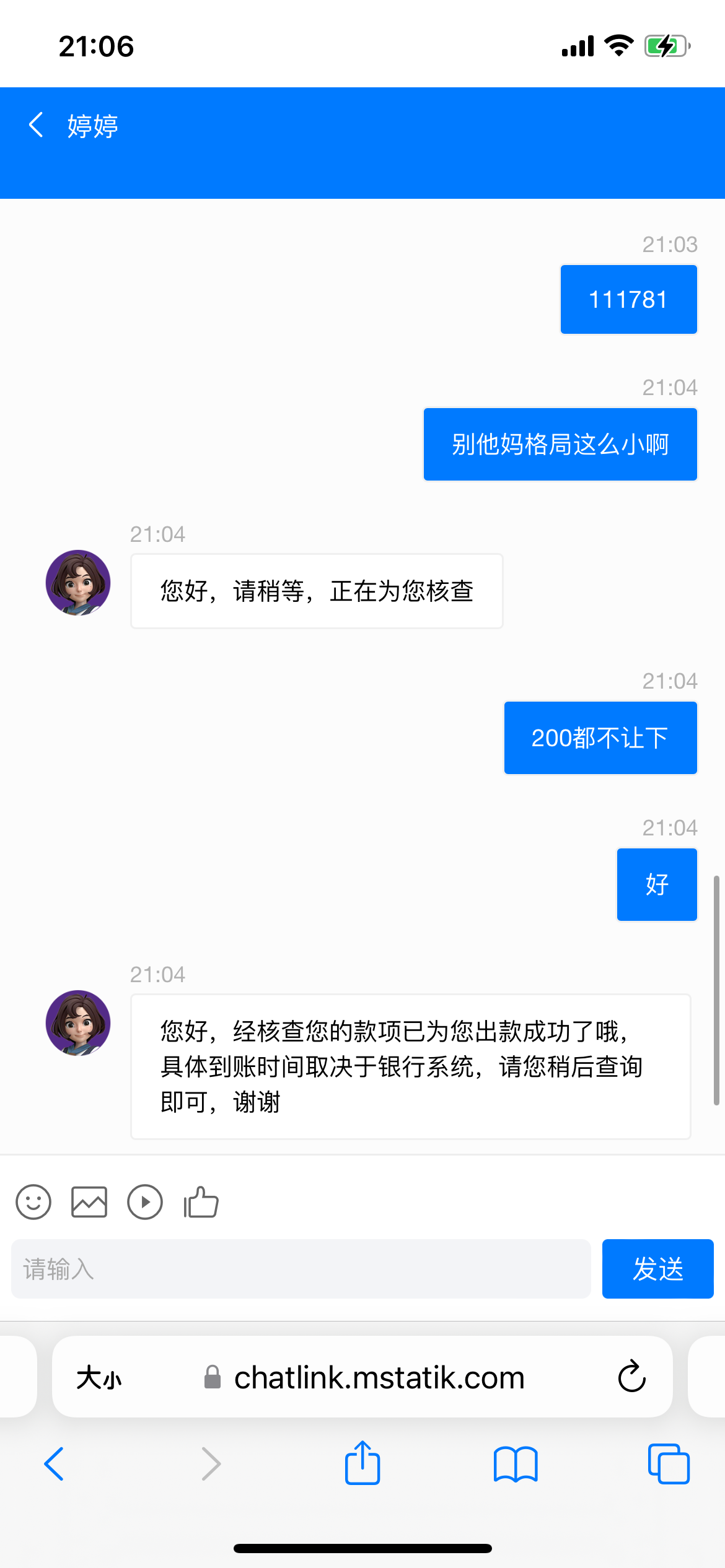Open the chatlink.mstatik.com address bar
The image size is (725, 1568).
(379, 1377)
